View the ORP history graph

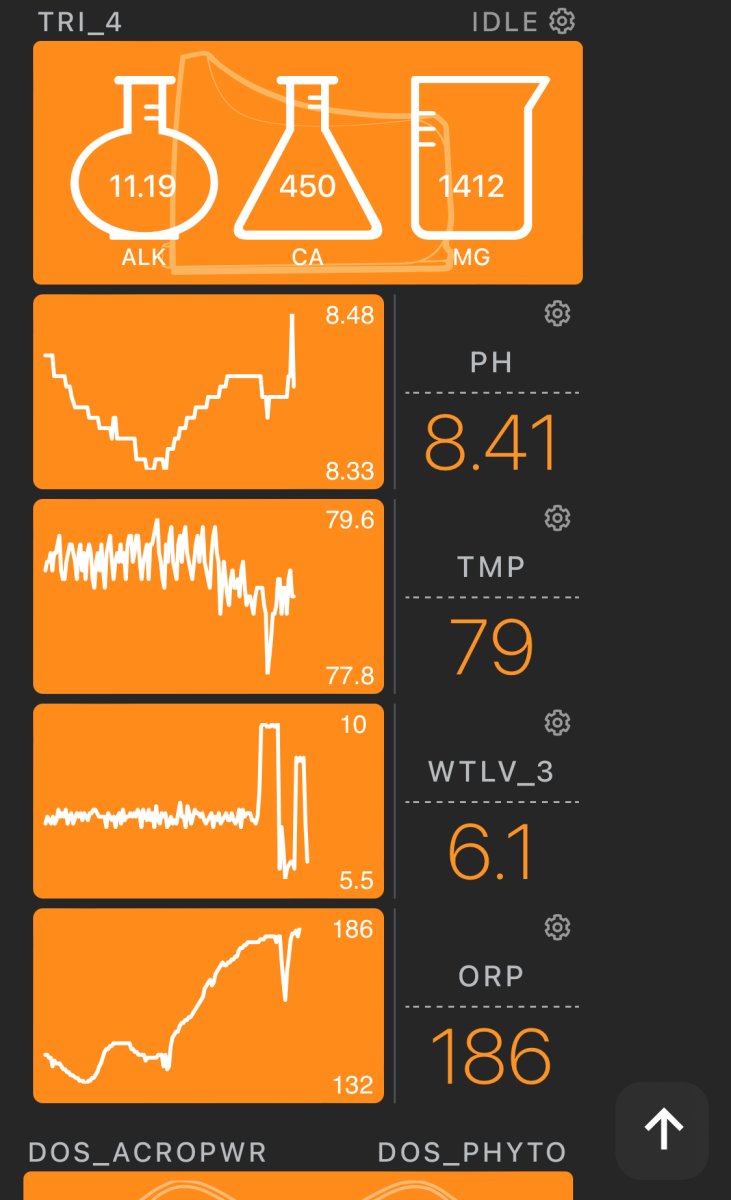[x=208, y=1005]
